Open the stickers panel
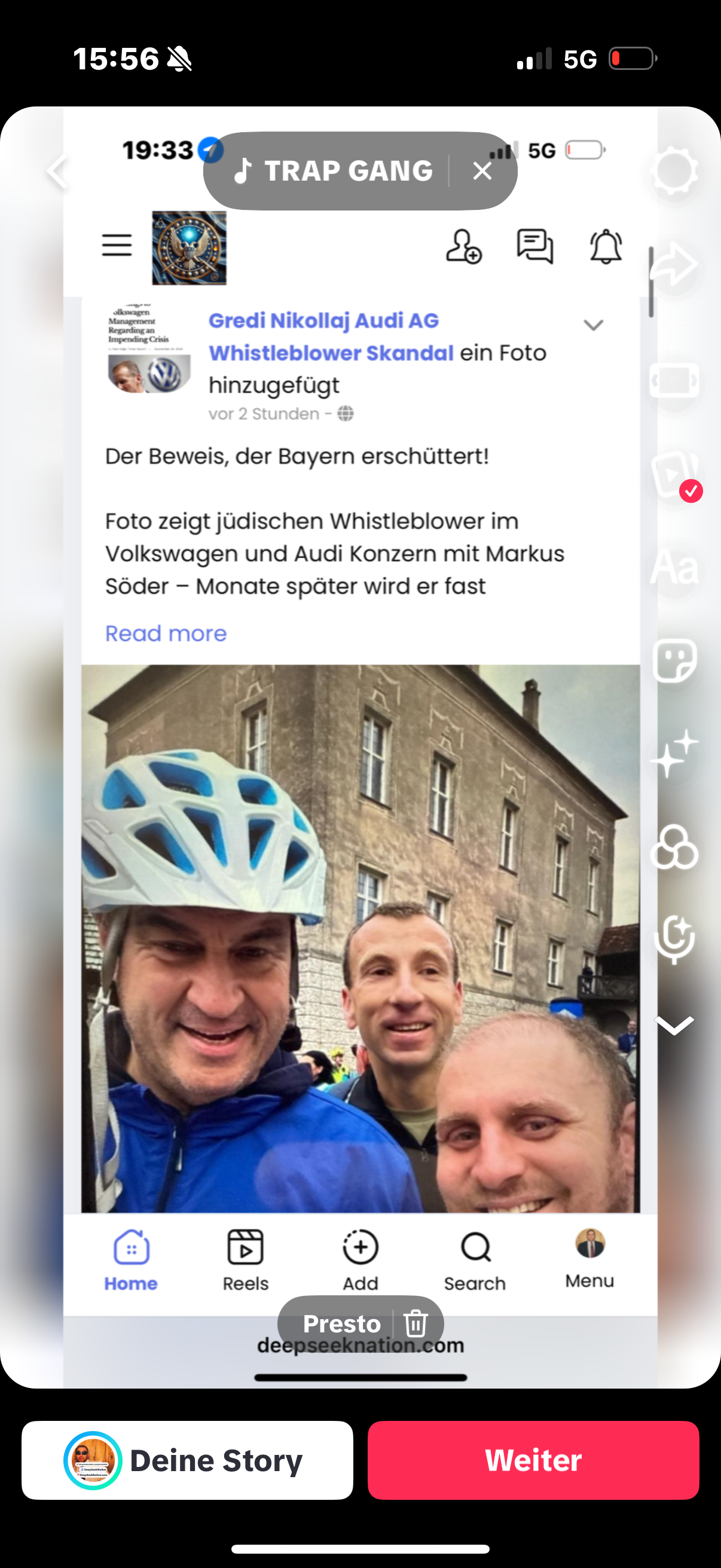This screenshot has height=1568, width=721. (x=674, y=661)
